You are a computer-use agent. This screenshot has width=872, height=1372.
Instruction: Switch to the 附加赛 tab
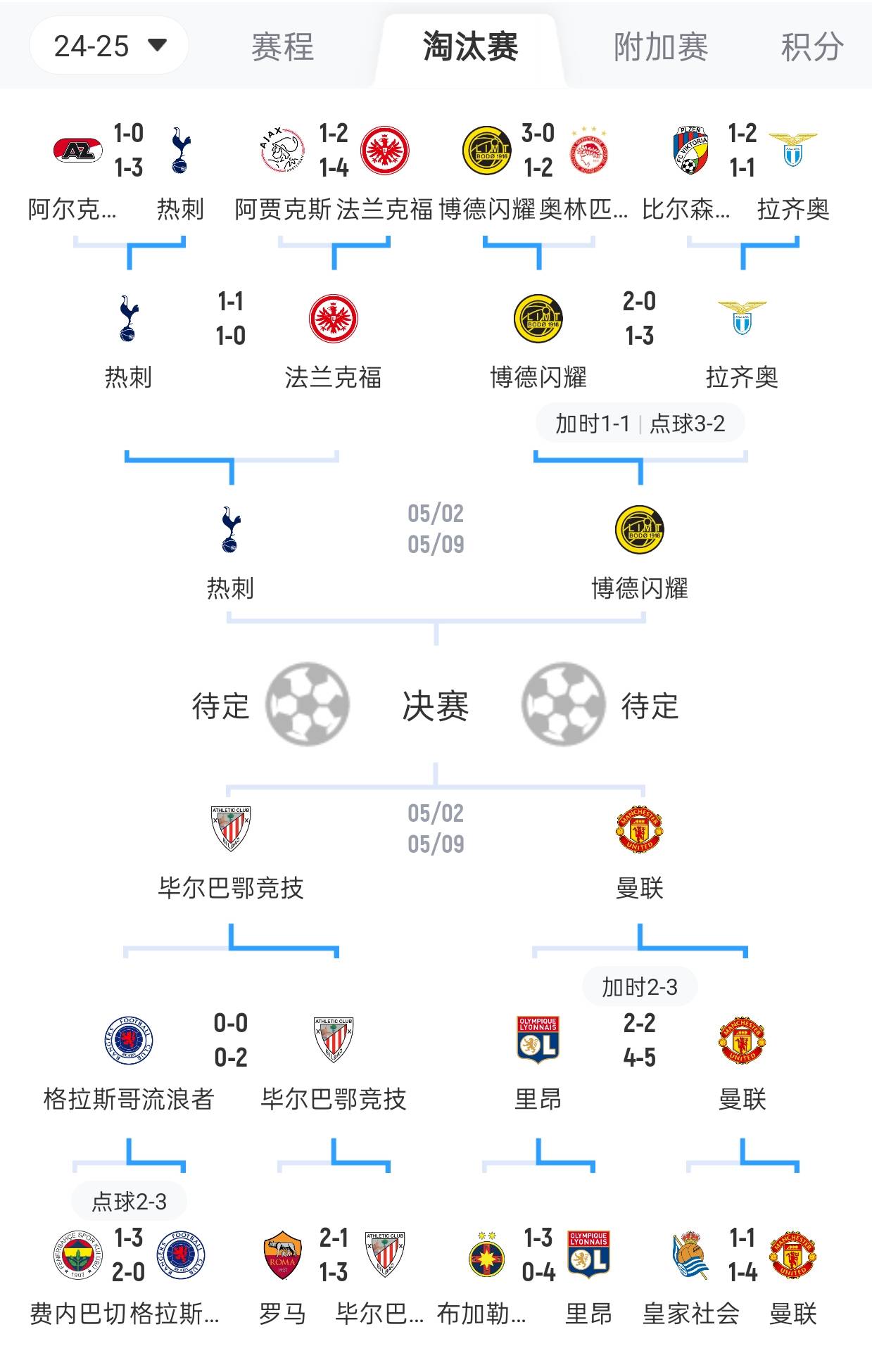(x=660, y=47)
